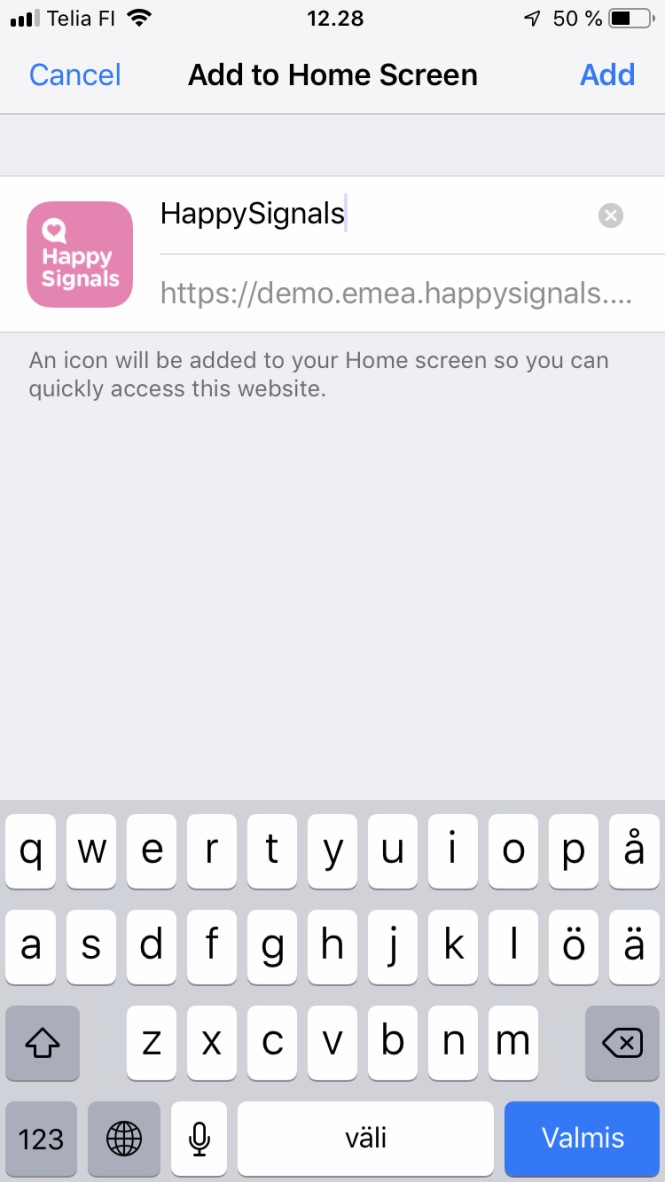Tap Add to confirm the Home Screen icon
Viewport: 665px width, 1182px height.
coord(607,75)
